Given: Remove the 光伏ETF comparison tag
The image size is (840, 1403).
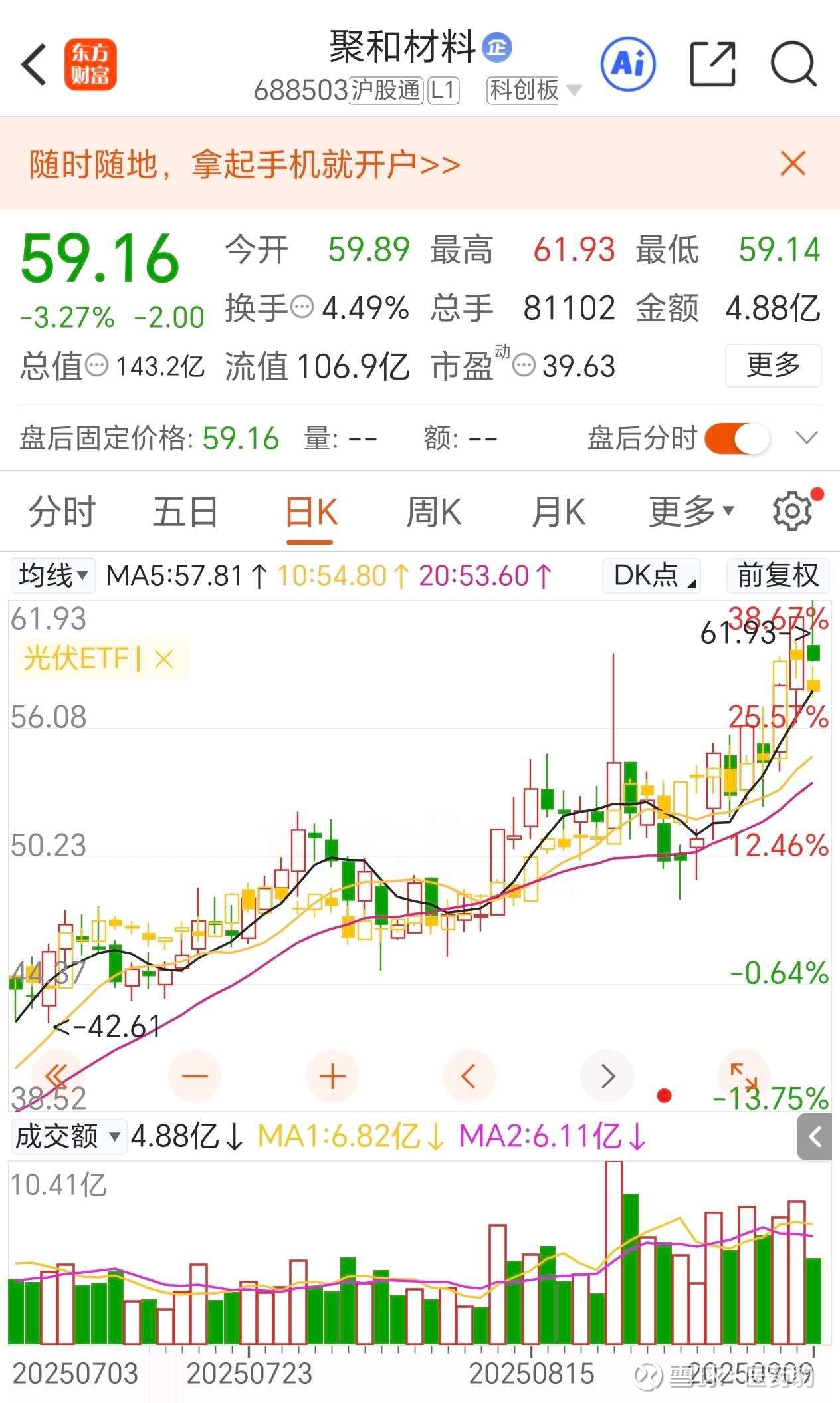Looking at the screenshot, I should (163, 660).
